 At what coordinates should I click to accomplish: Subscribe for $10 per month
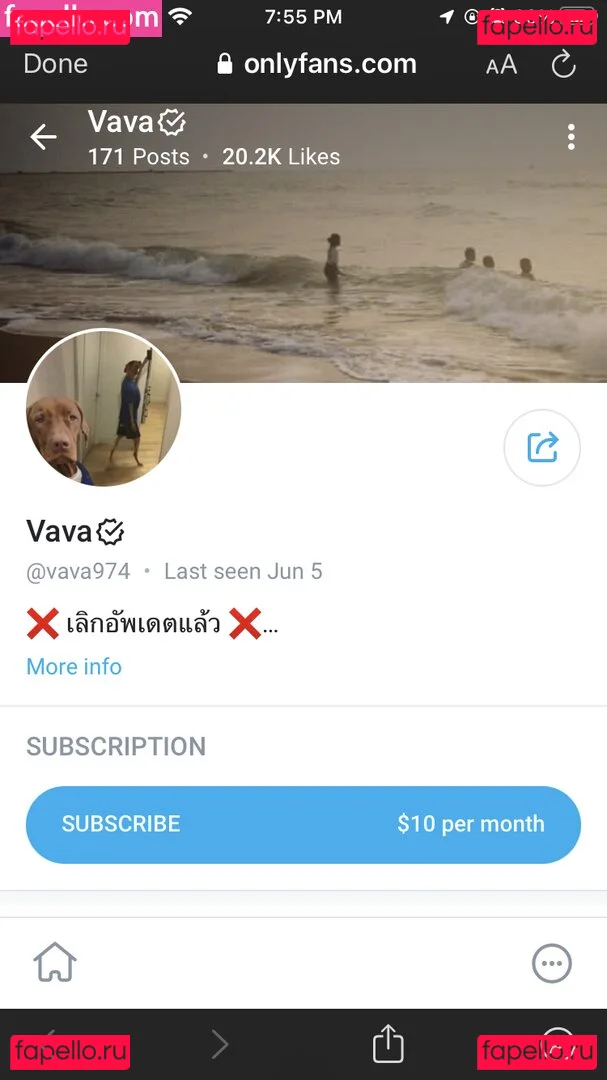click(303, 824)
